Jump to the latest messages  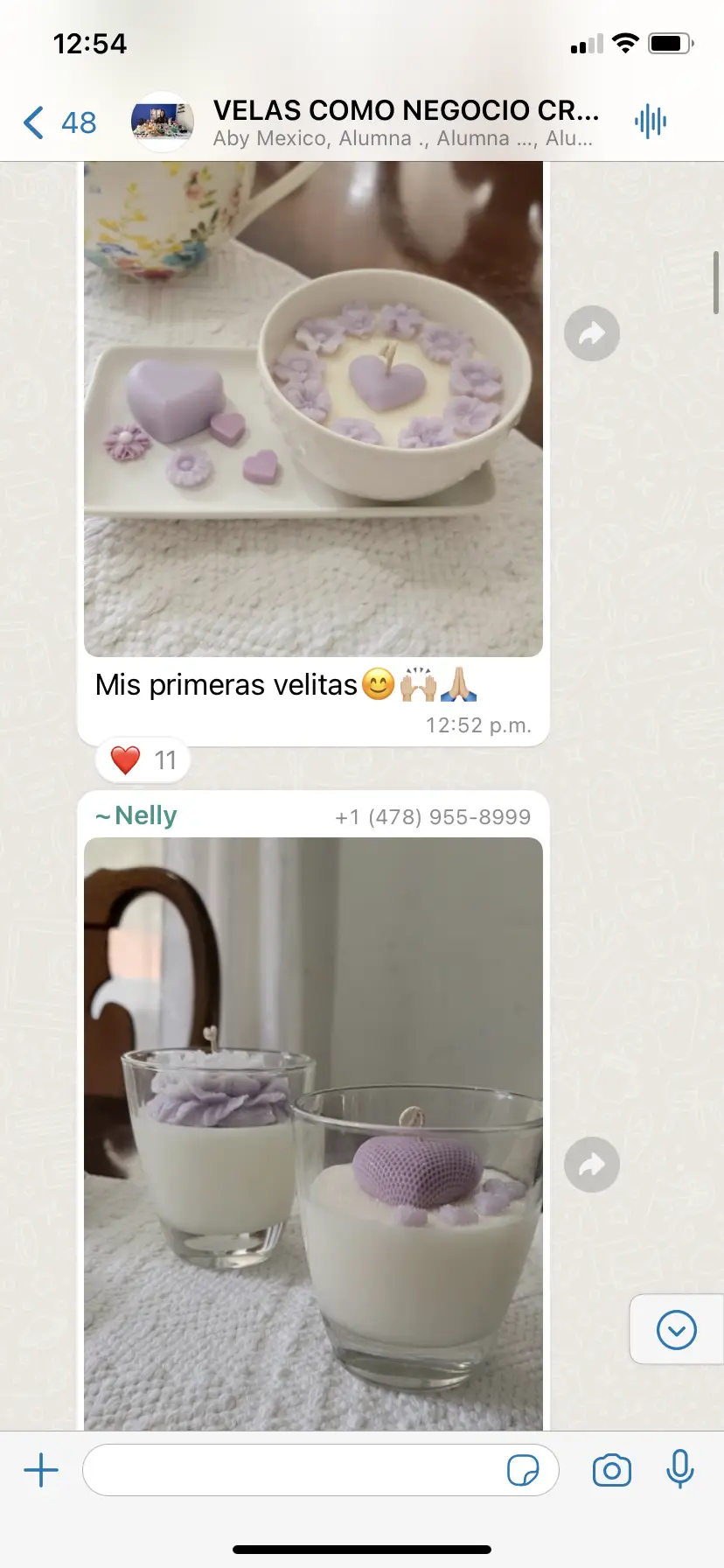coord(676,1330)
